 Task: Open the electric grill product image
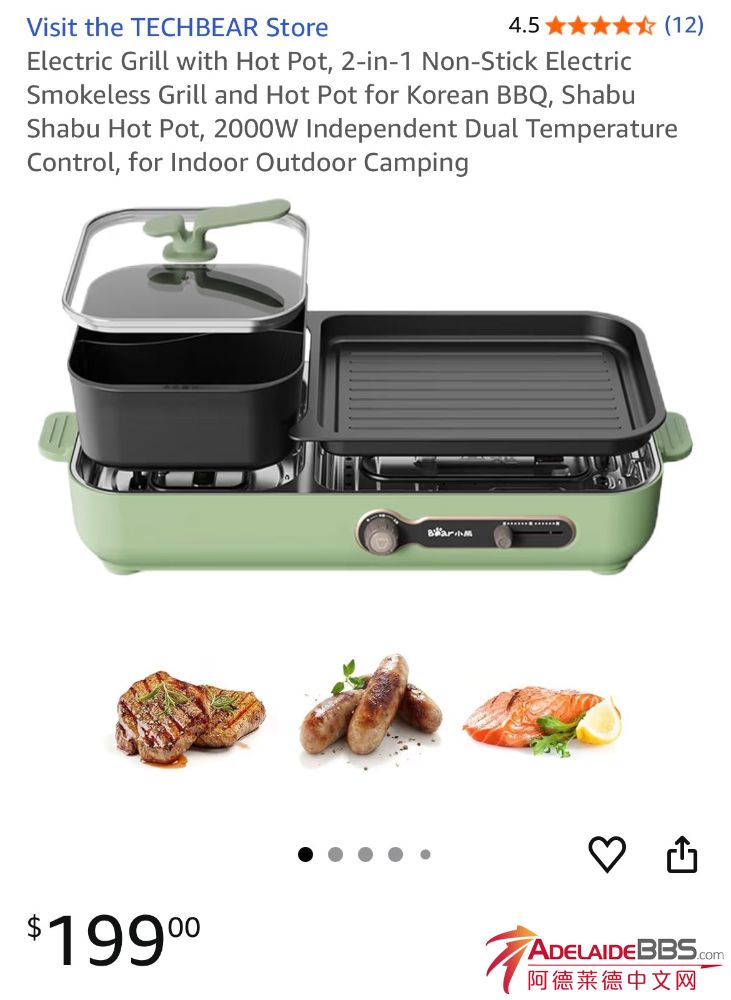point(365,400)
